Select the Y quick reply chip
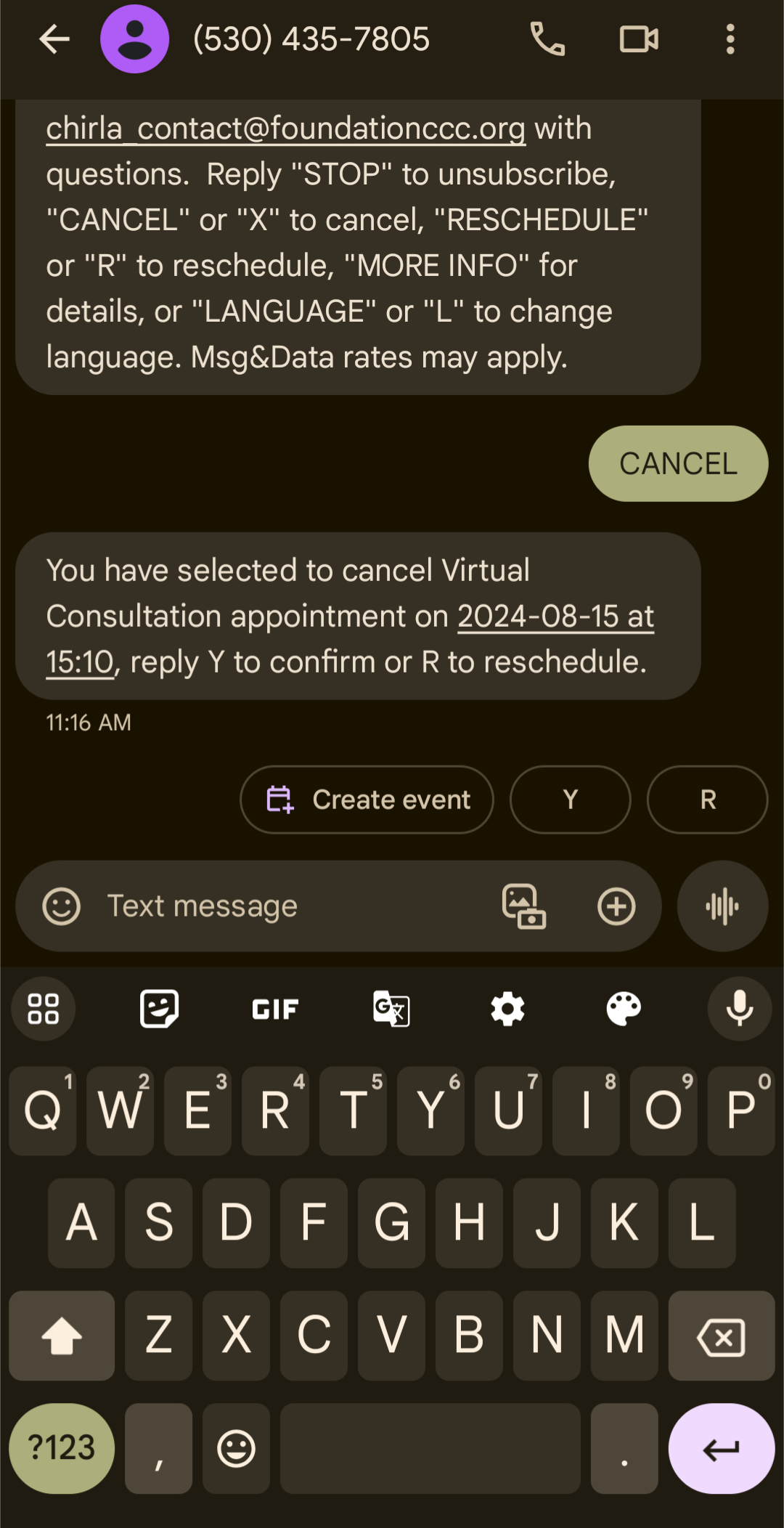This screenshot has width=784, height=1528. pos(570,800)
